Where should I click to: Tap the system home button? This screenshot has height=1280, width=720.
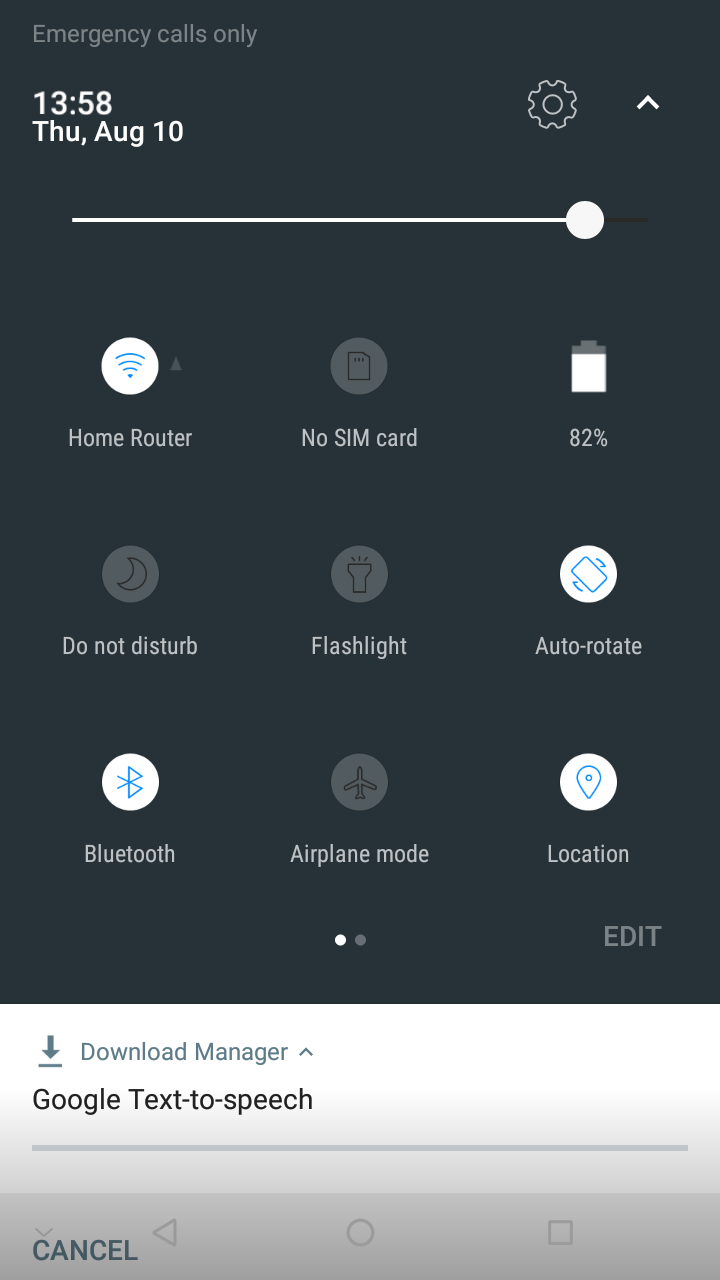[x=360, y=1232]
